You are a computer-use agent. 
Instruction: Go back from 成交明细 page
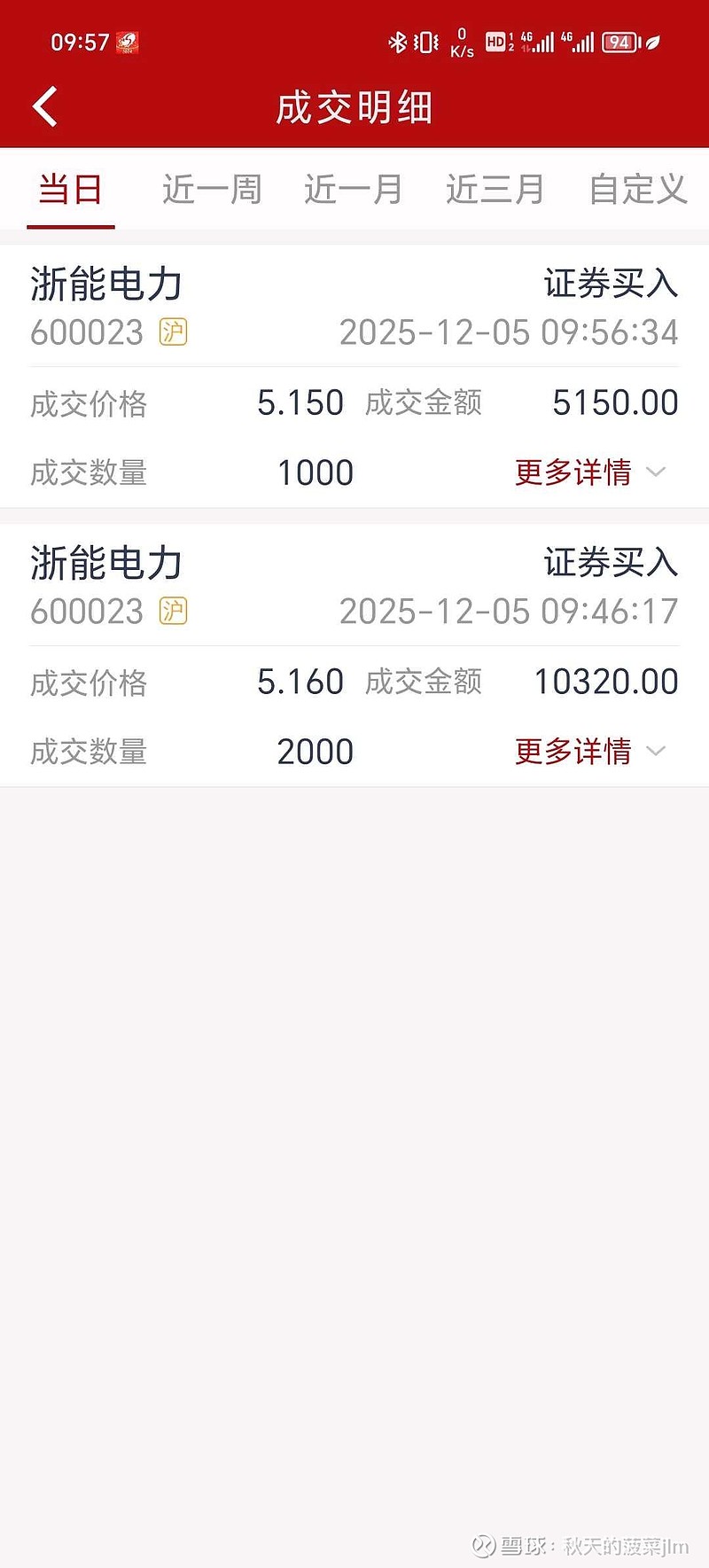45,107
